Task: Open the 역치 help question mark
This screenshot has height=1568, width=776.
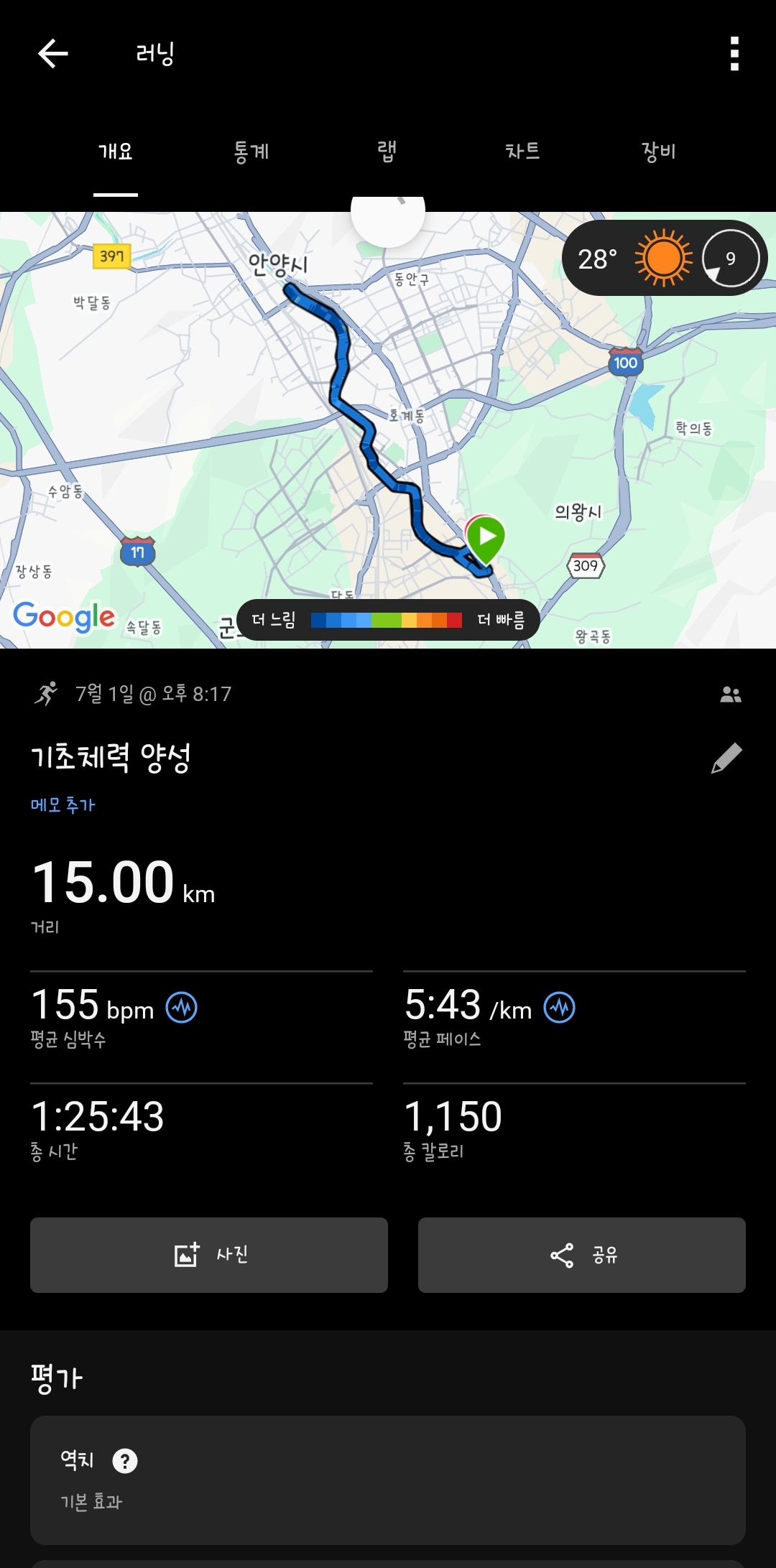Action: pos(125,1460)
